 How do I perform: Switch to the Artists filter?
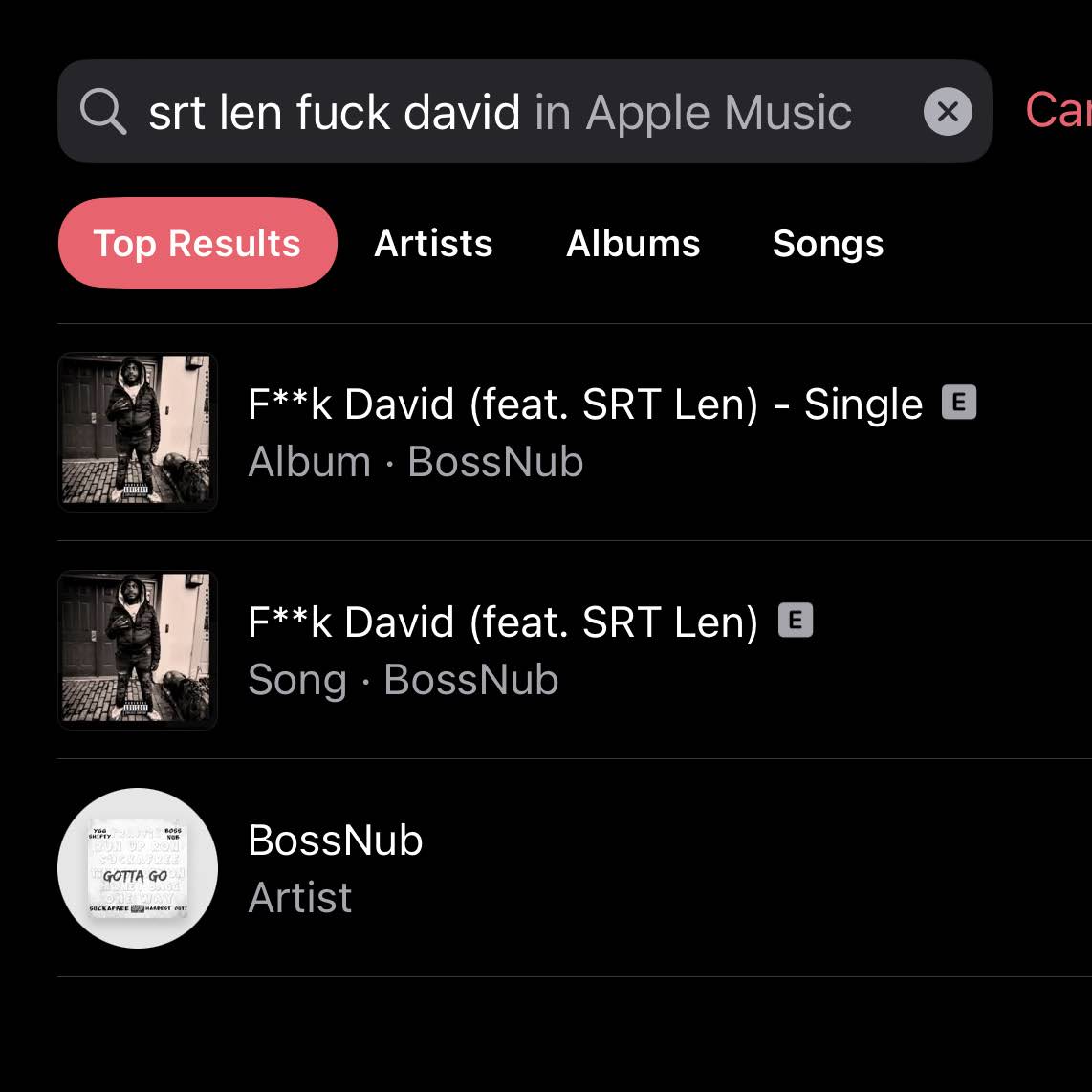coord(433,243)
